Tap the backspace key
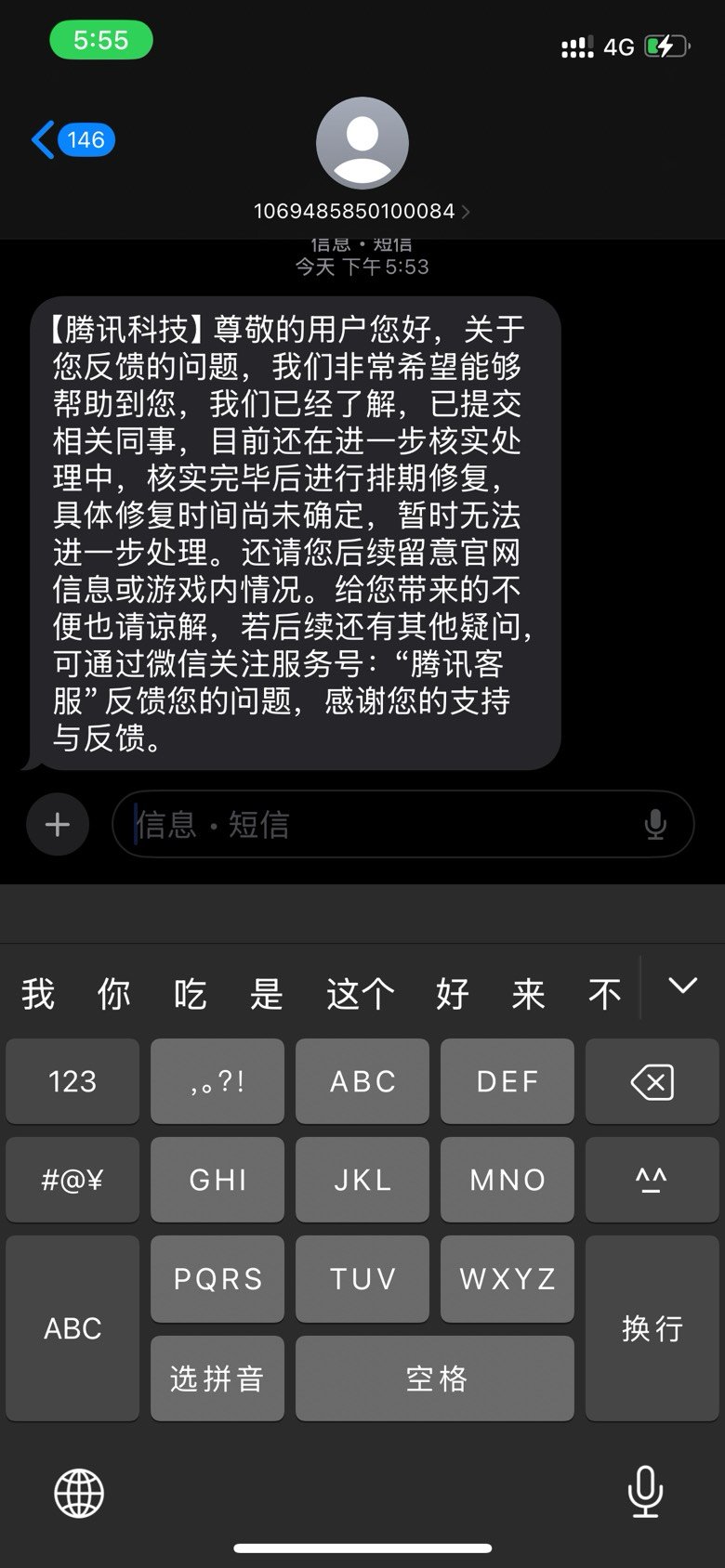The height and width of the screenshot is (1568, 725). pos(652,1081)
